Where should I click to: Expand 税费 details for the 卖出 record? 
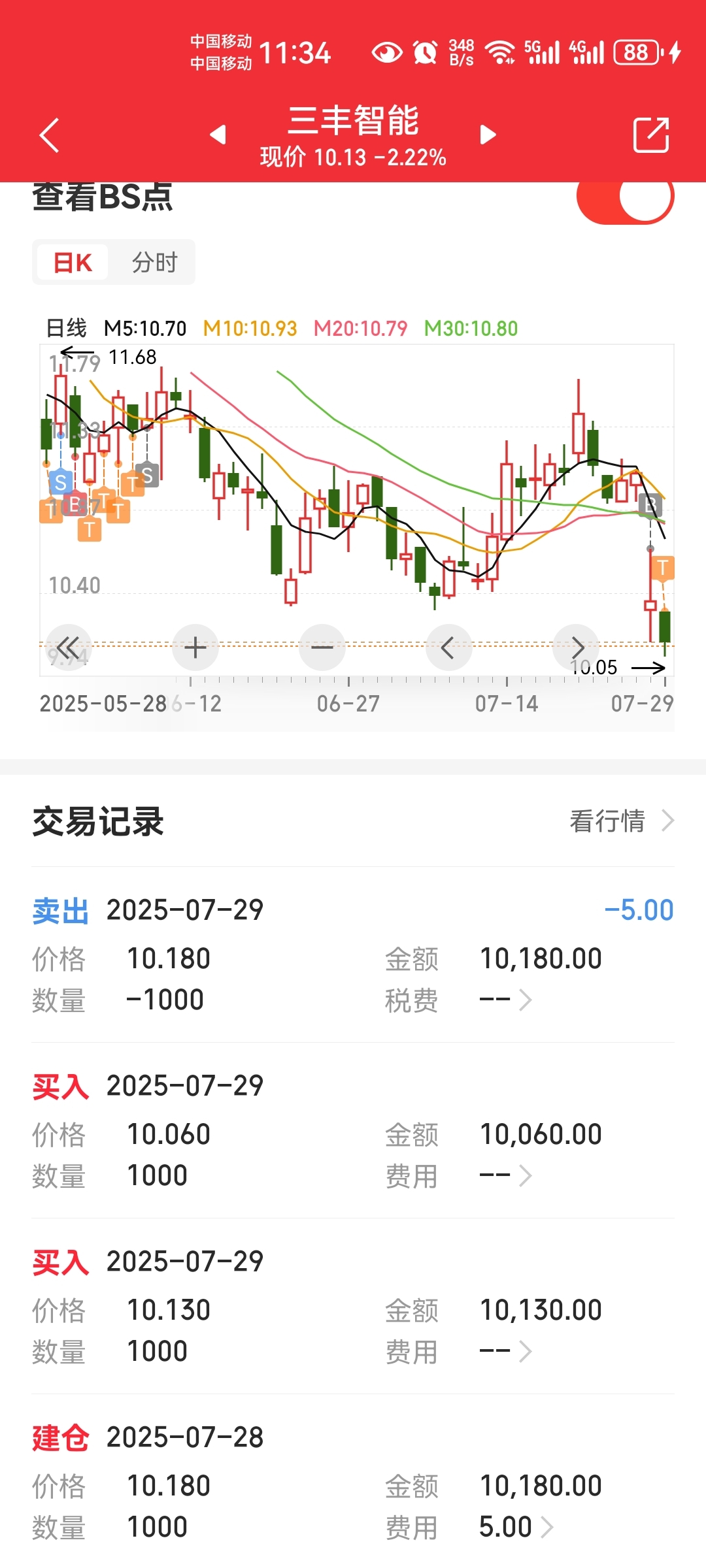point(506,1000)
